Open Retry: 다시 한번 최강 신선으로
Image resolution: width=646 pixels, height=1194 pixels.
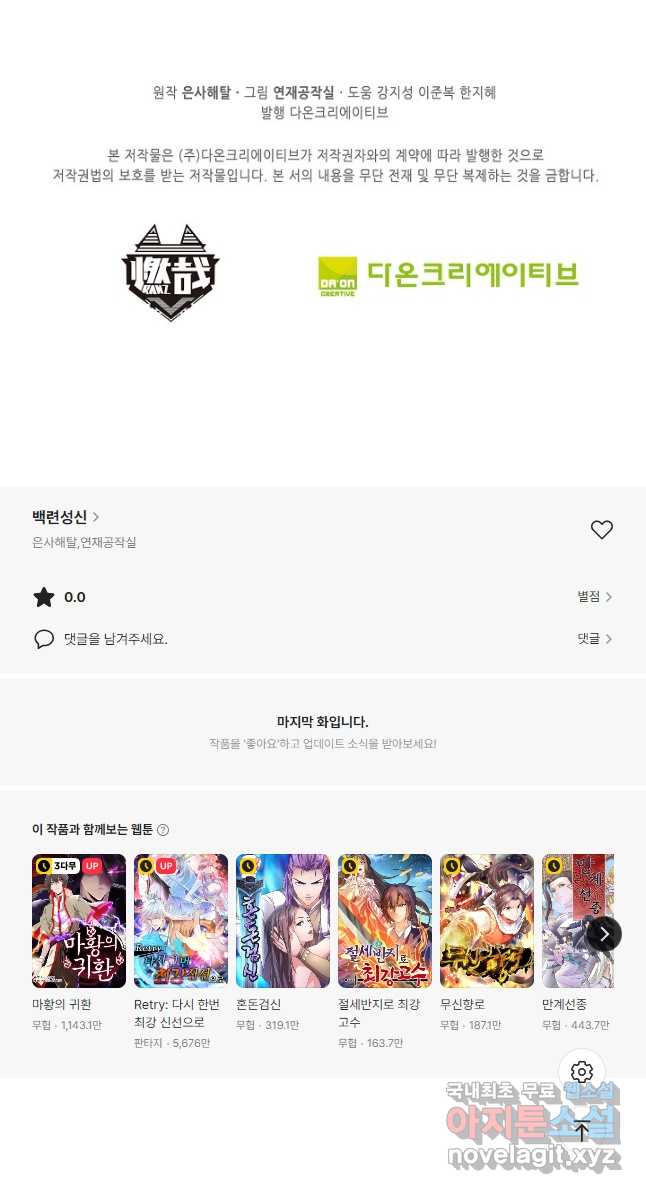(181, 921)
